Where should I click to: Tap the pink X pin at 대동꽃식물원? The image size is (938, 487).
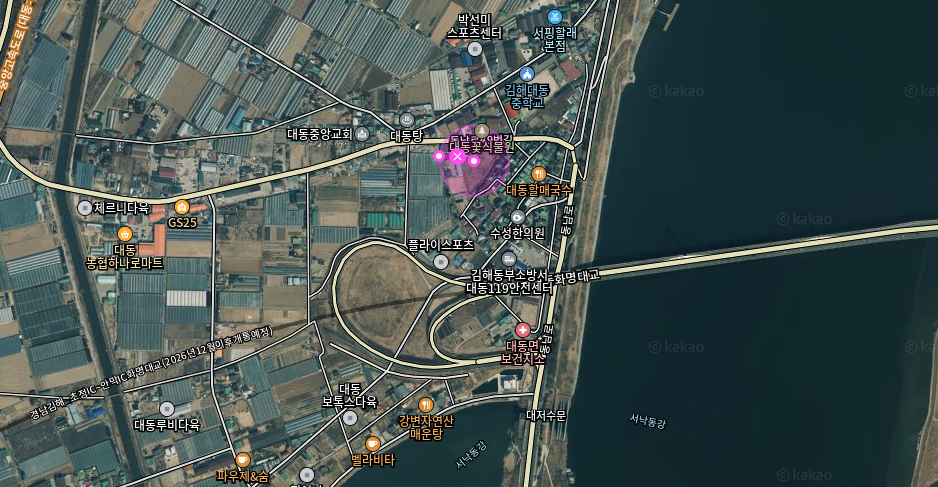point(457,156)
